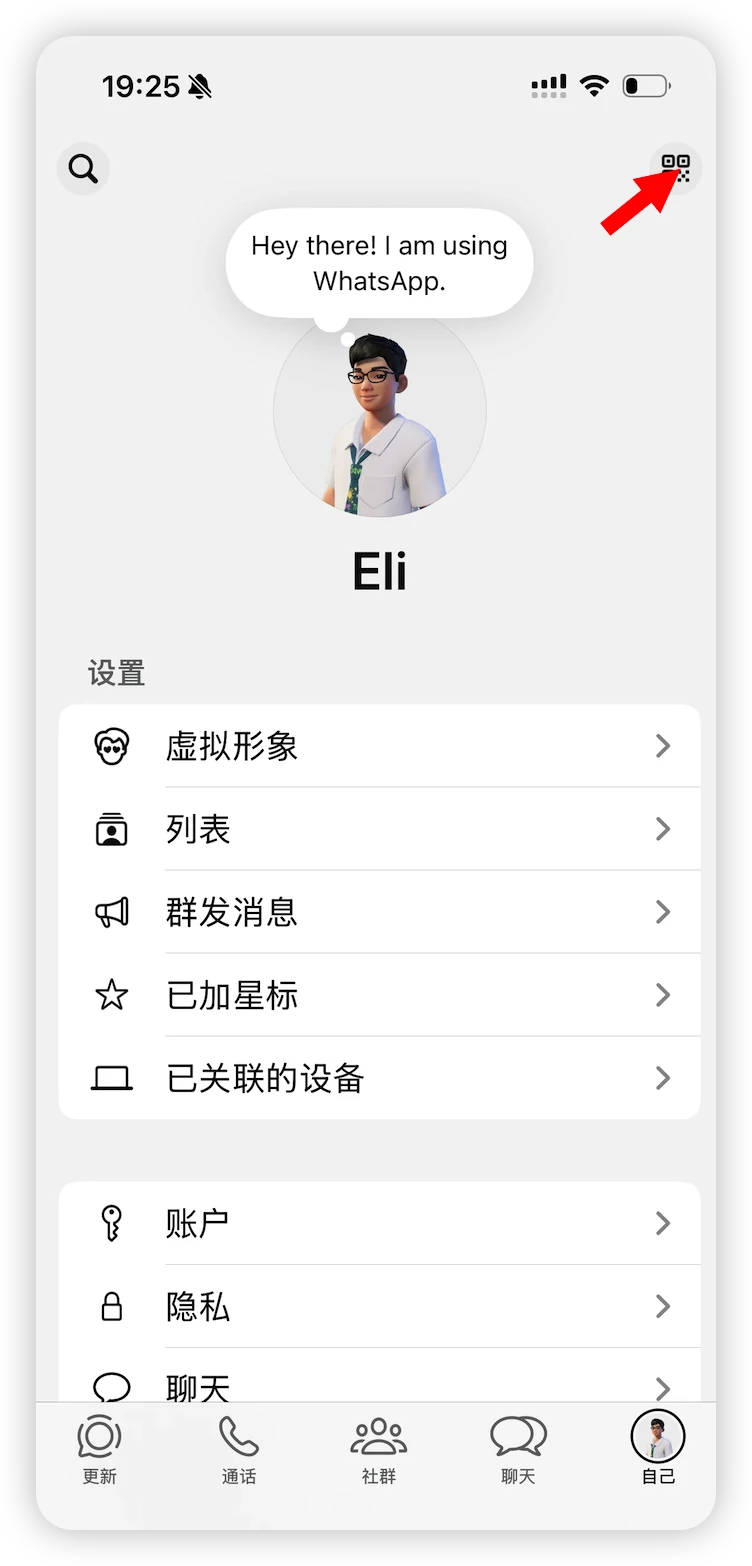Click the contact card icon next to 列表

coord(112,828)
